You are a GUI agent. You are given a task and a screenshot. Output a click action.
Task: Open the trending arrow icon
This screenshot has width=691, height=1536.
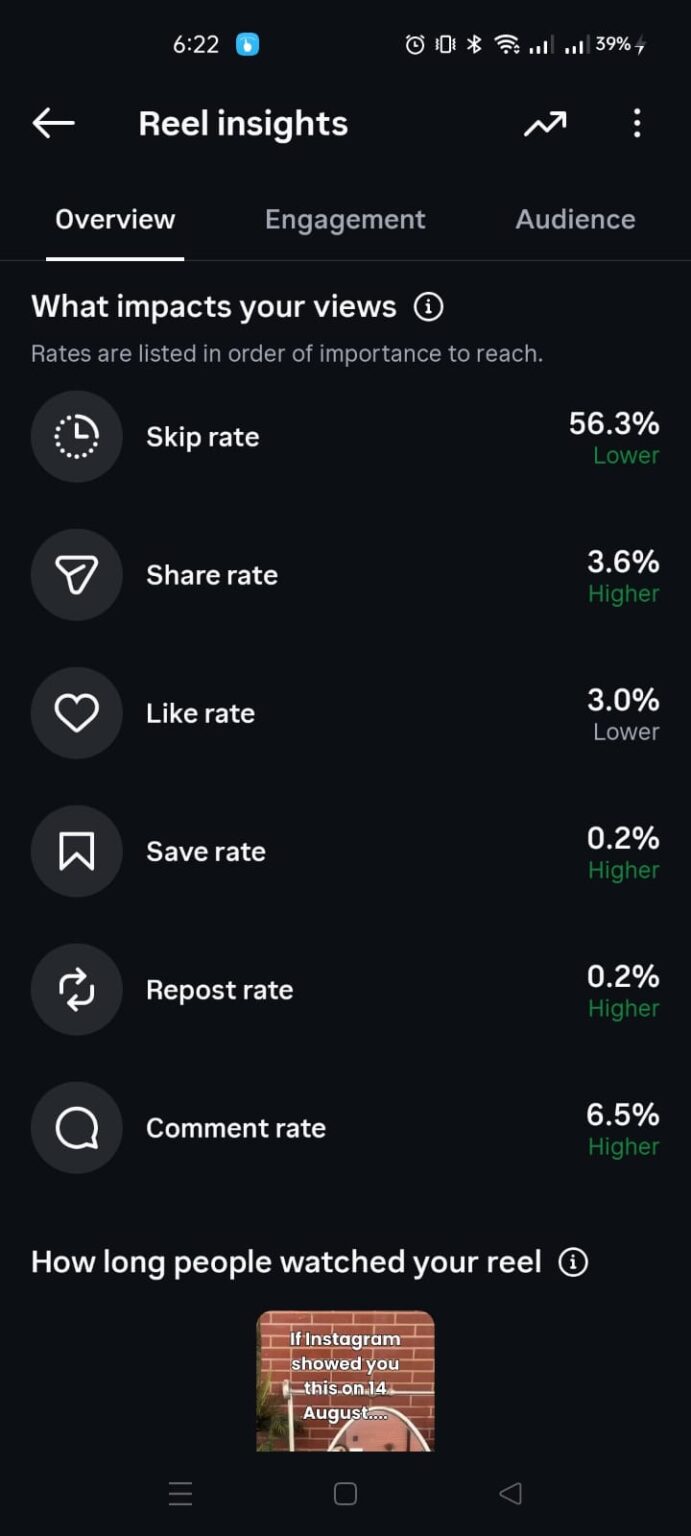tap(545, 124)
